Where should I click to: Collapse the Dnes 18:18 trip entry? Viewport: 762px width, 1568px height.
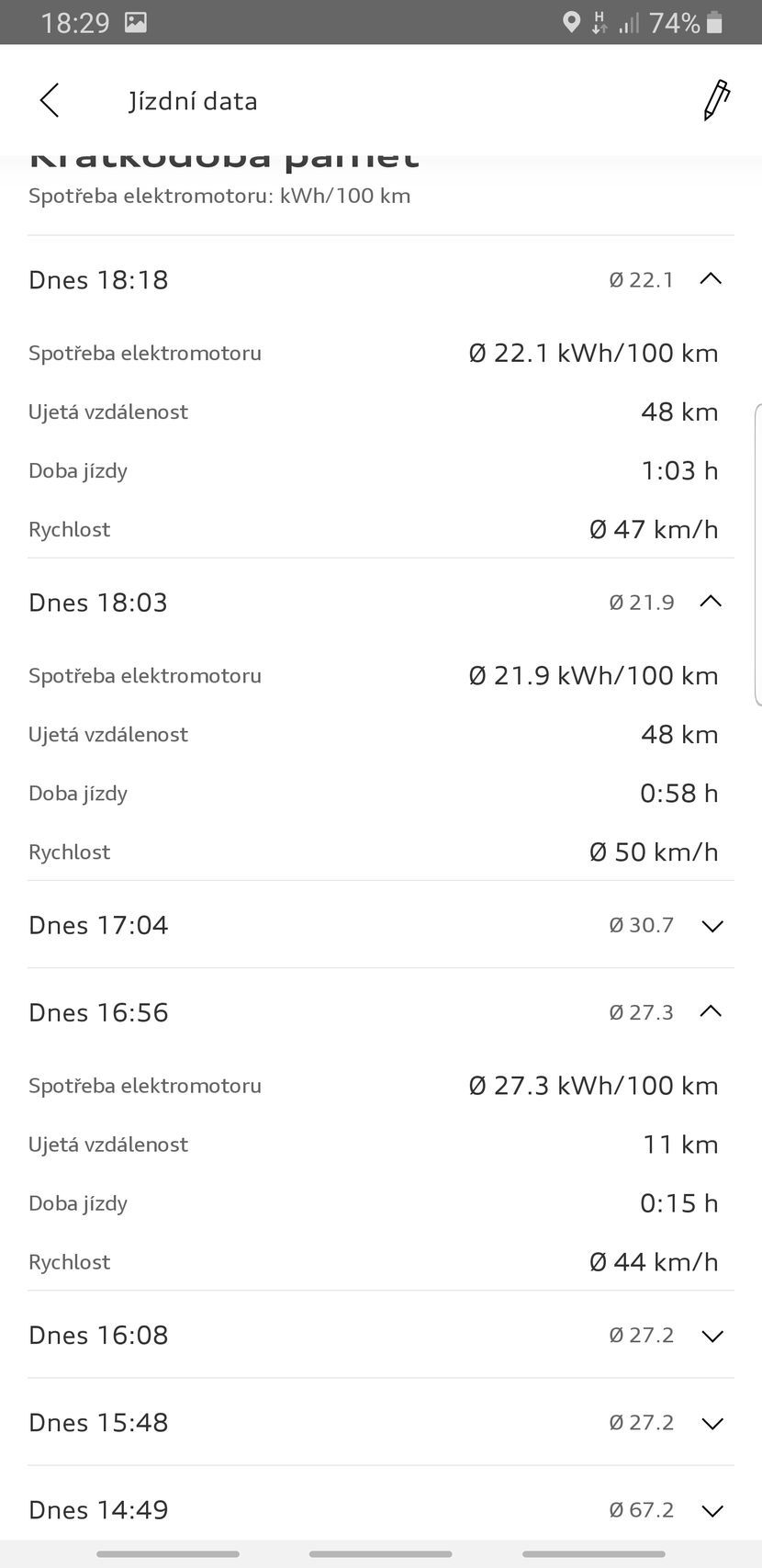coord(711,279)
